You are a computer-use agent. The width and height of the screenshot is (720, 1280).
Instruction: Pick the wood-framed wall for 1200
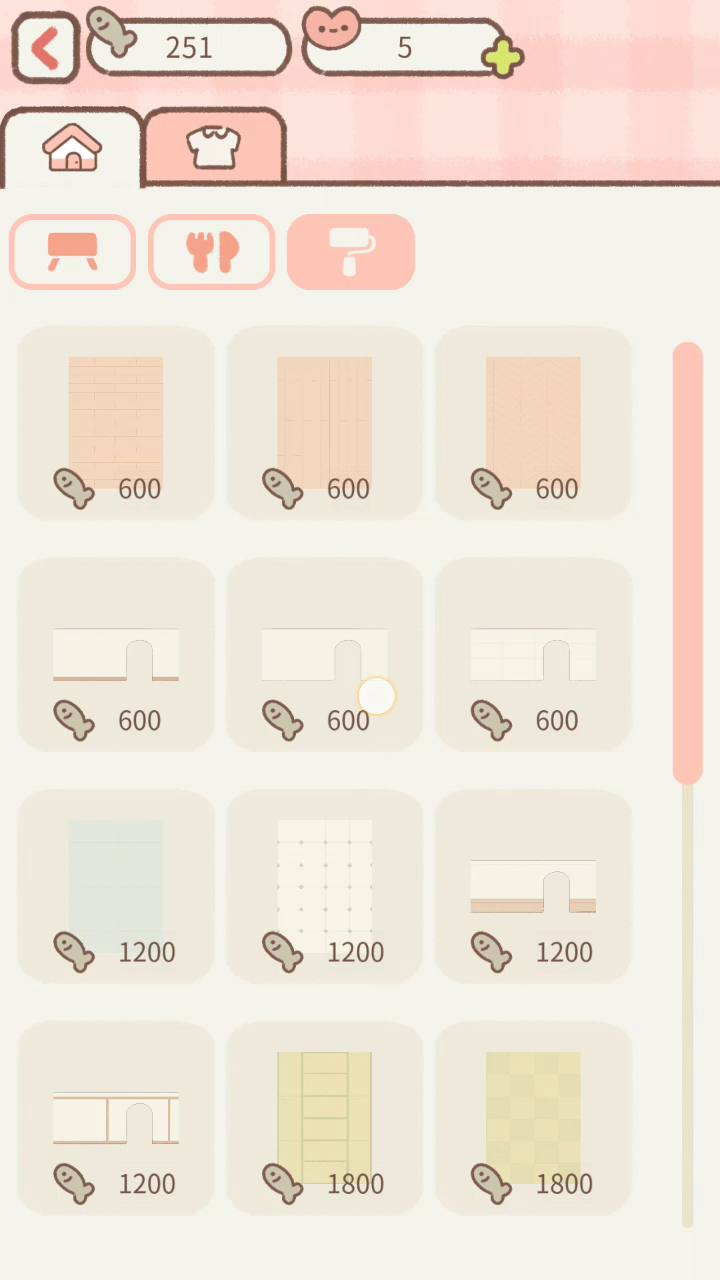click(116, 1119)
